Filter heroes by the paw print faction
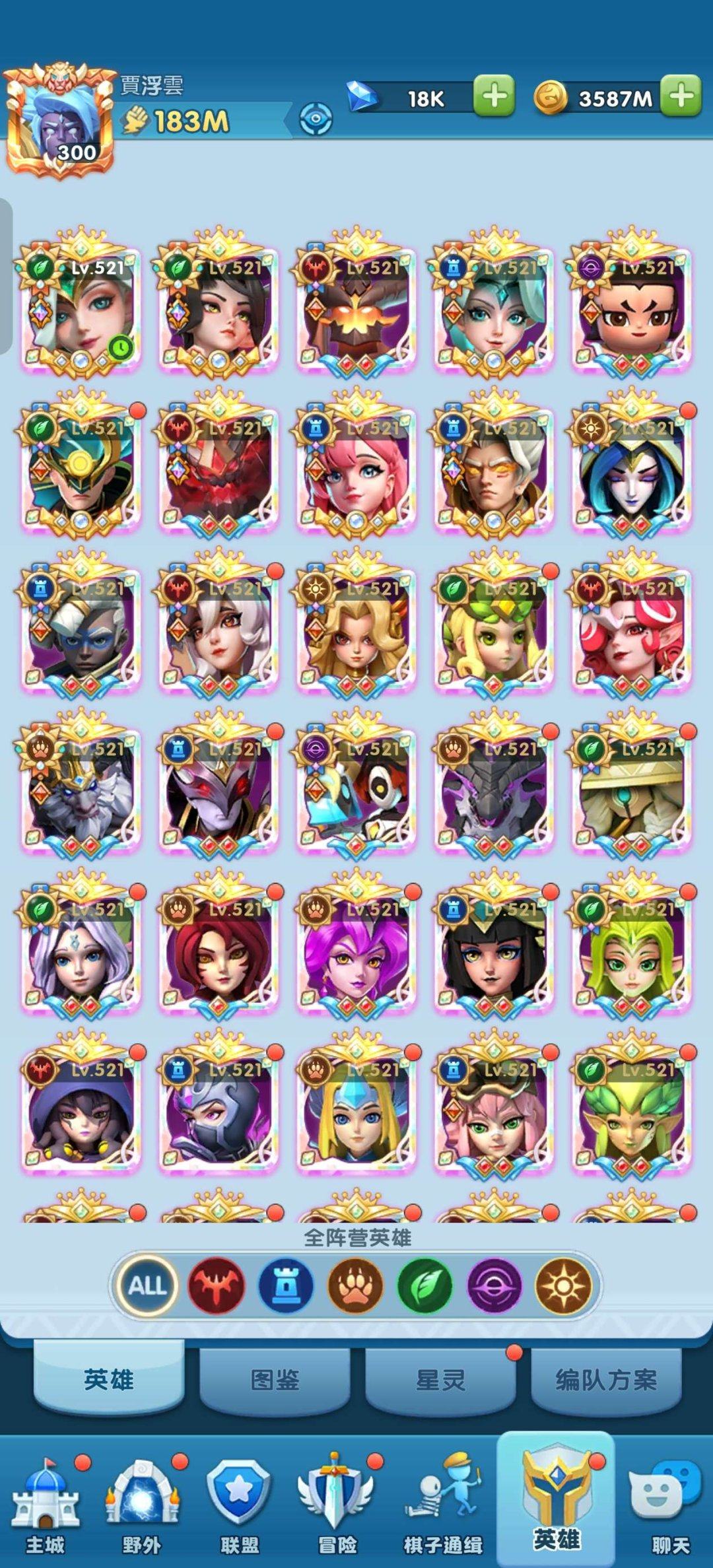This screenshot has width=713, height=1568. pos(355,1285)
